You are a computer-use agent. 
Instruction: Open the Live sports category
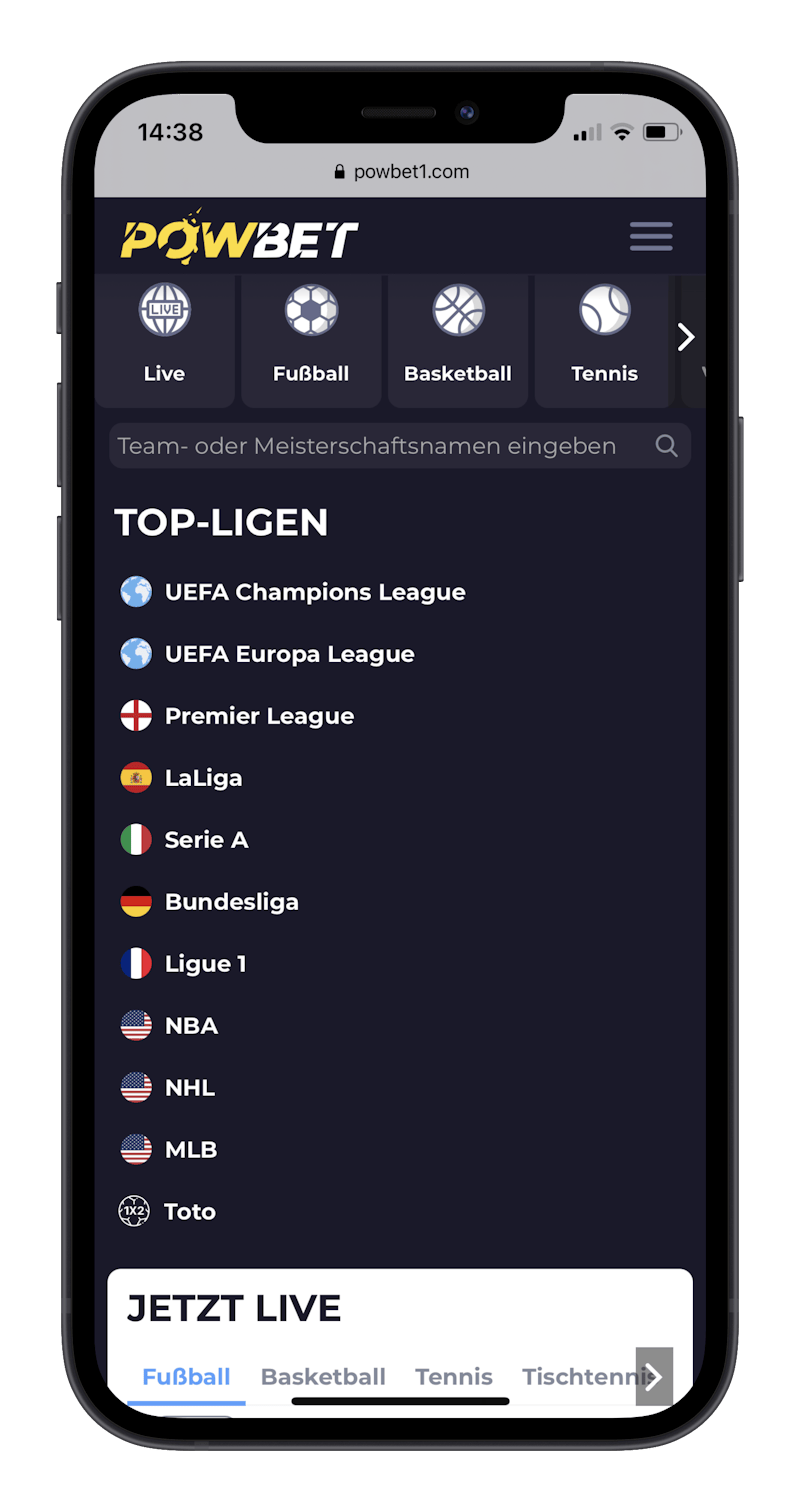pyautogui.click(x=165, y=341)
